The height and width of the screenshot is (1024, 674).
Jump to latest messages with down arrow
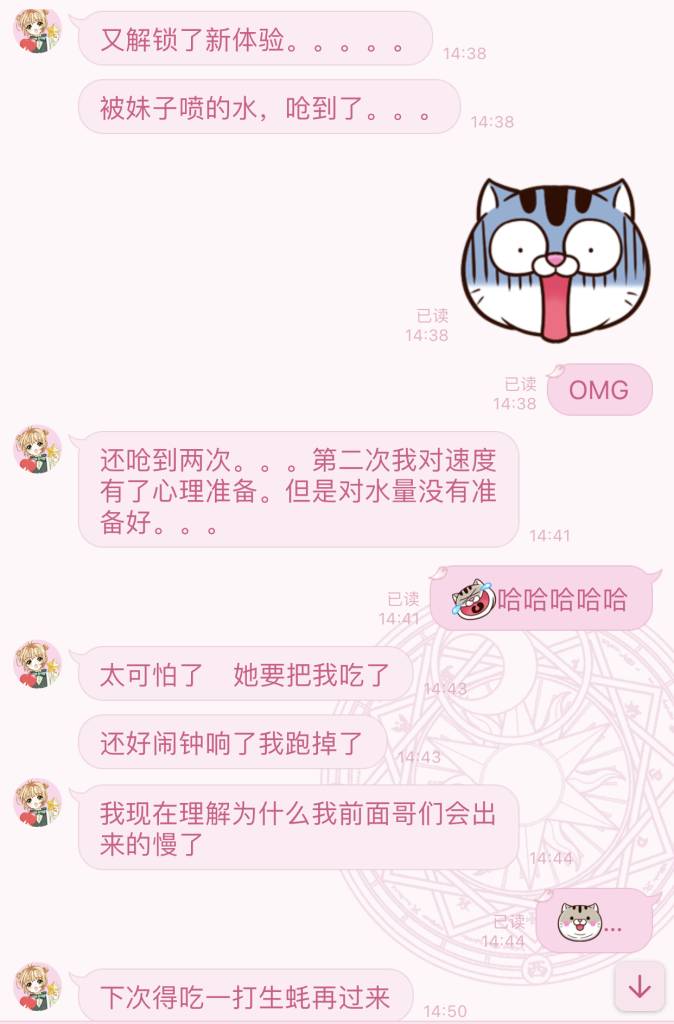[x=640, y=986]
